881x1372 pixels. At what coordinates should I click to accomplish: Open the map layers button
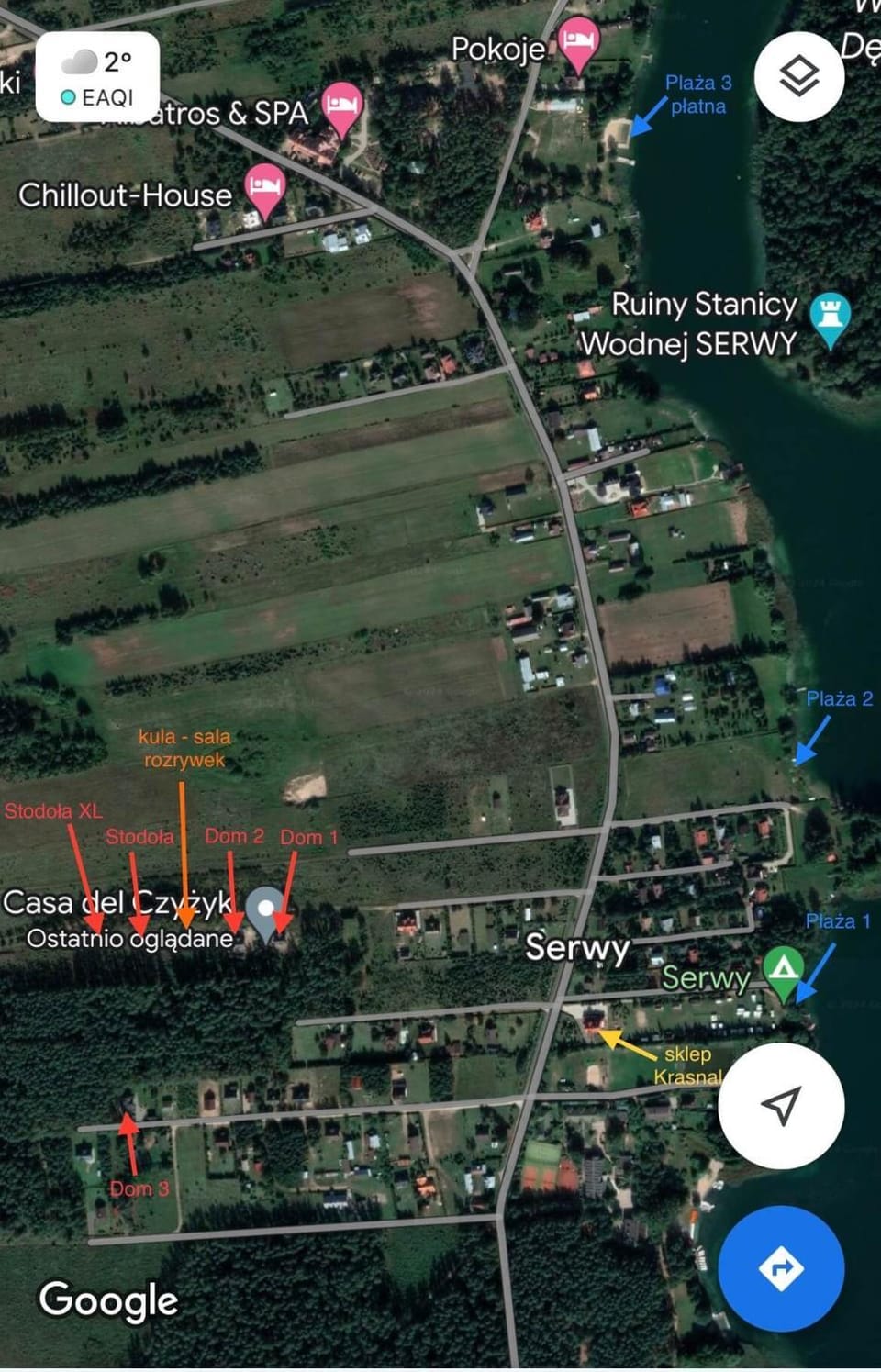pos(798,77)
